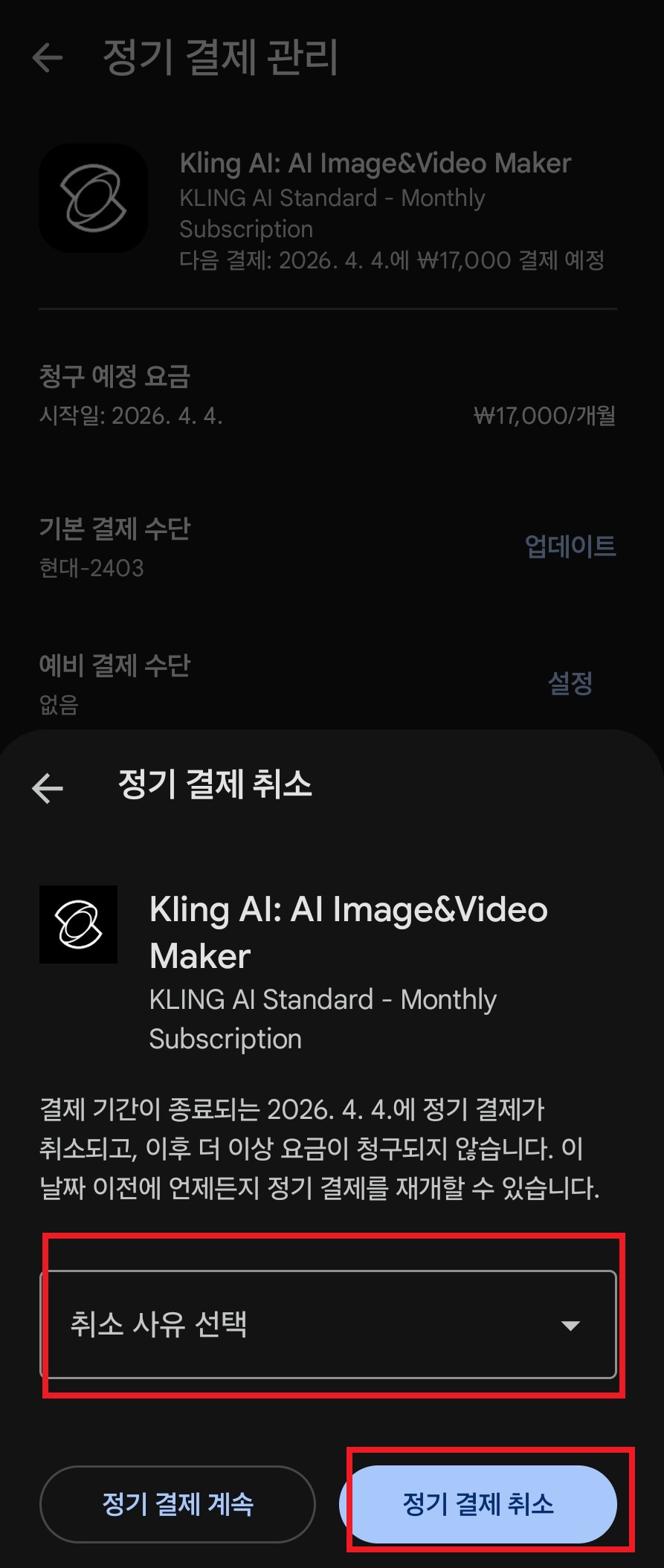This screenshot has height=1568, width=664.
Task: Tap 설정 next to 예비 결제 수단
Action: 571,683
